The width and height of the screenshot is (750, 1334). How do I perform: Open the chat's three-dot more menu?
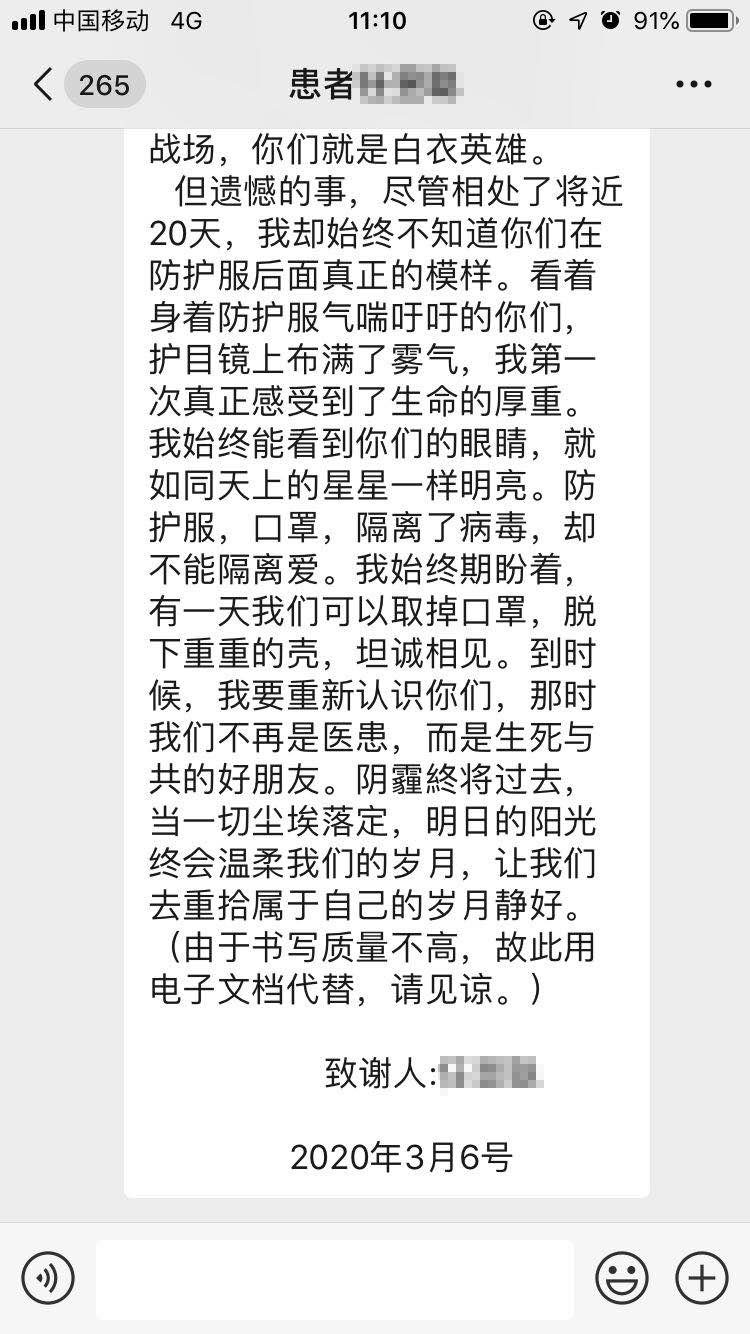[x=693, y=85]
